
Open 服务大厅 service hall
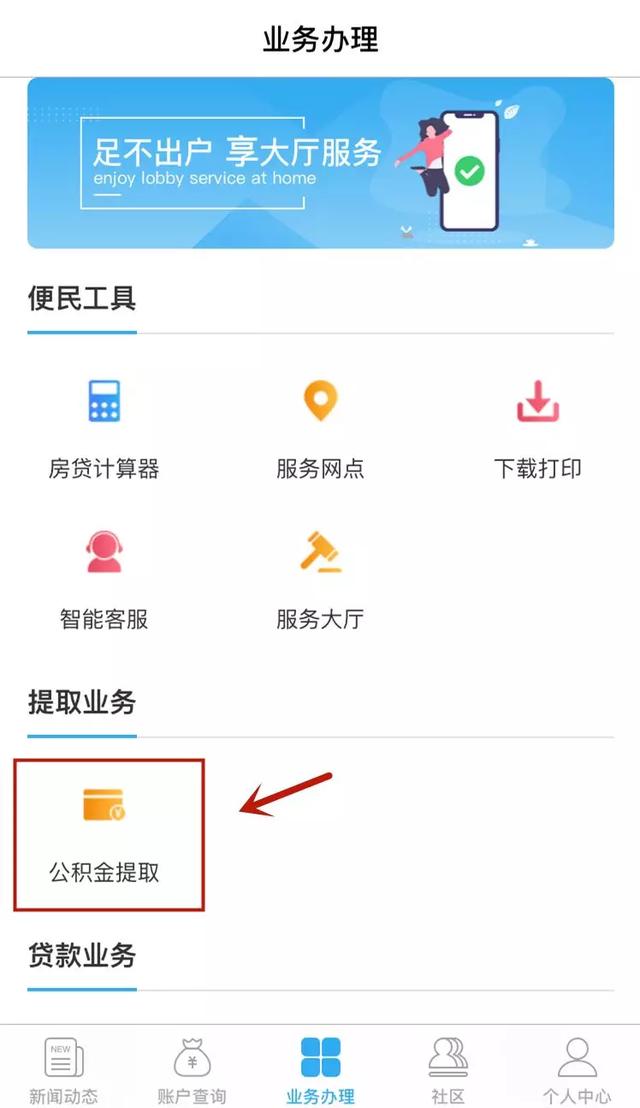pos(320,578)
